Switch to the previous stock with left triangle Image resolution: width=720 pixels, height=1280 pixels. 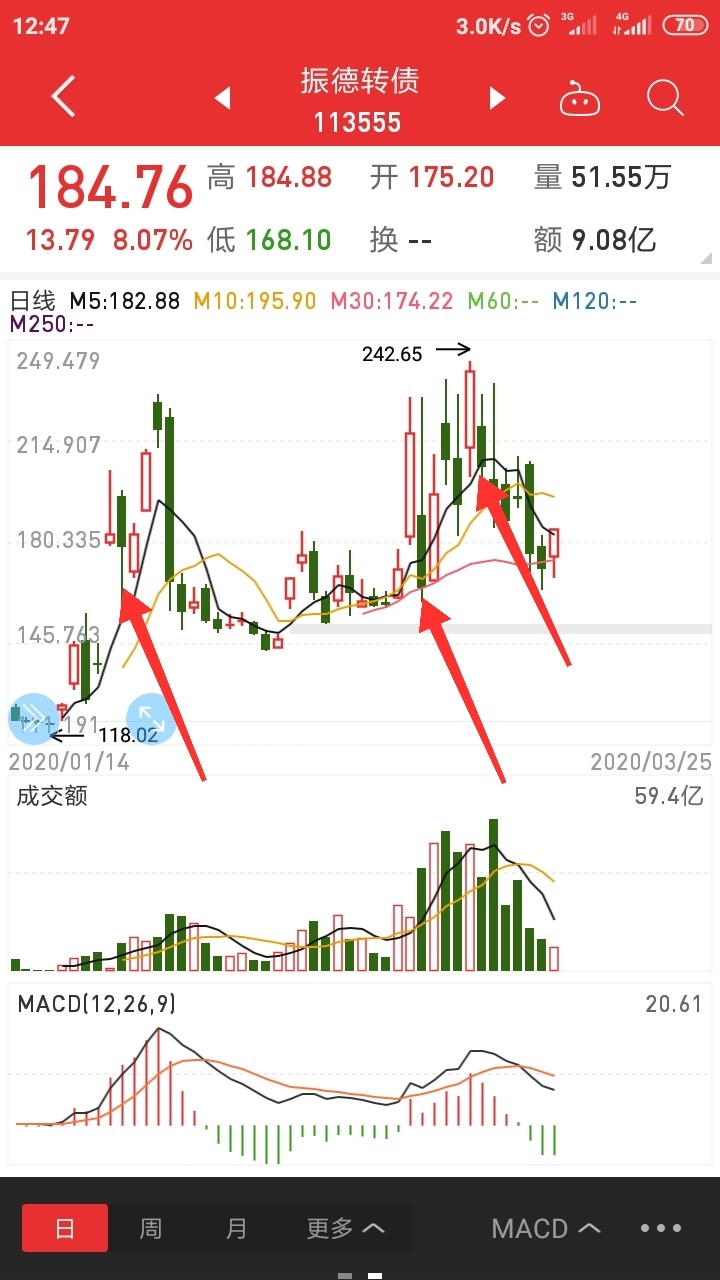point(223,98)
